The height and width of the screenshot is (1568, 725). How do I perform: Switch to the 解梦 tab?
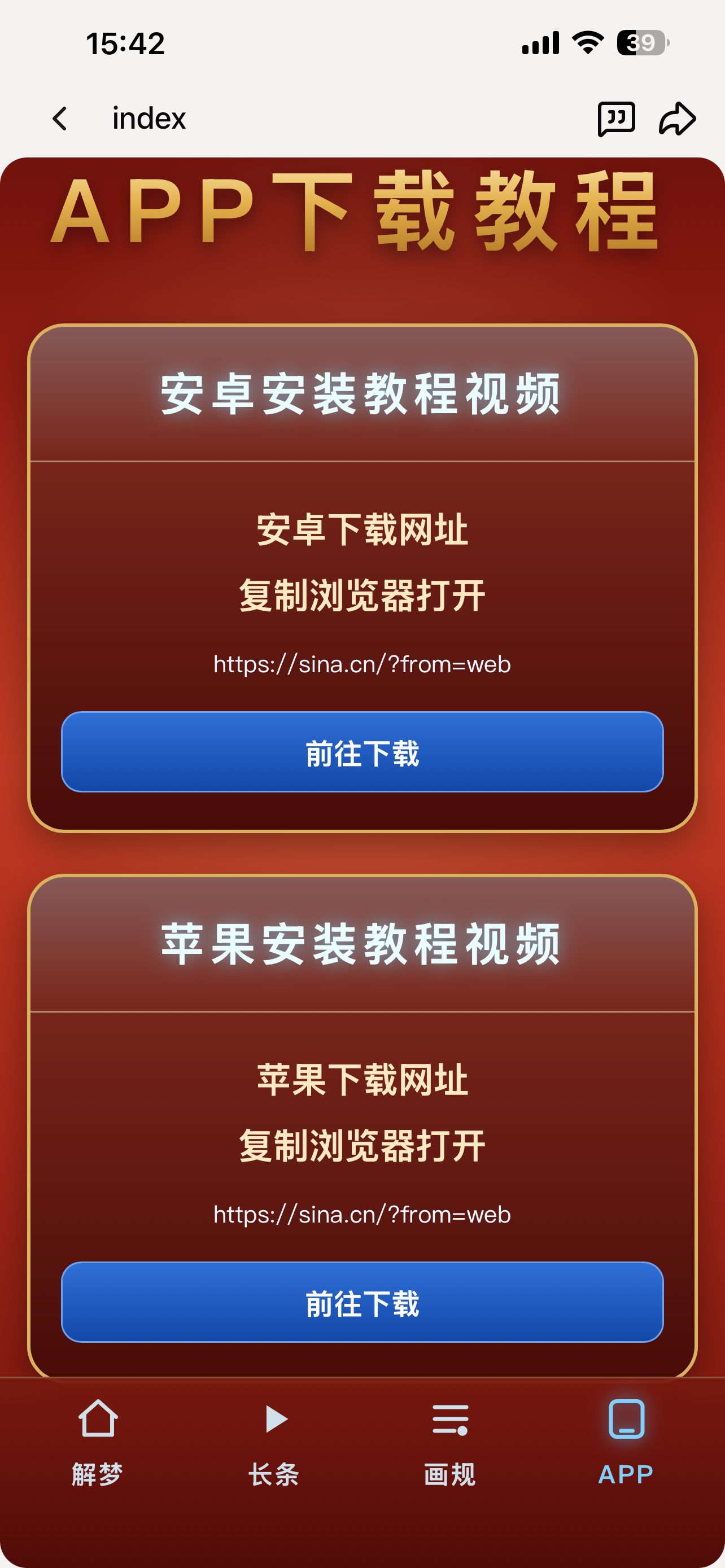pos(97,1443)
